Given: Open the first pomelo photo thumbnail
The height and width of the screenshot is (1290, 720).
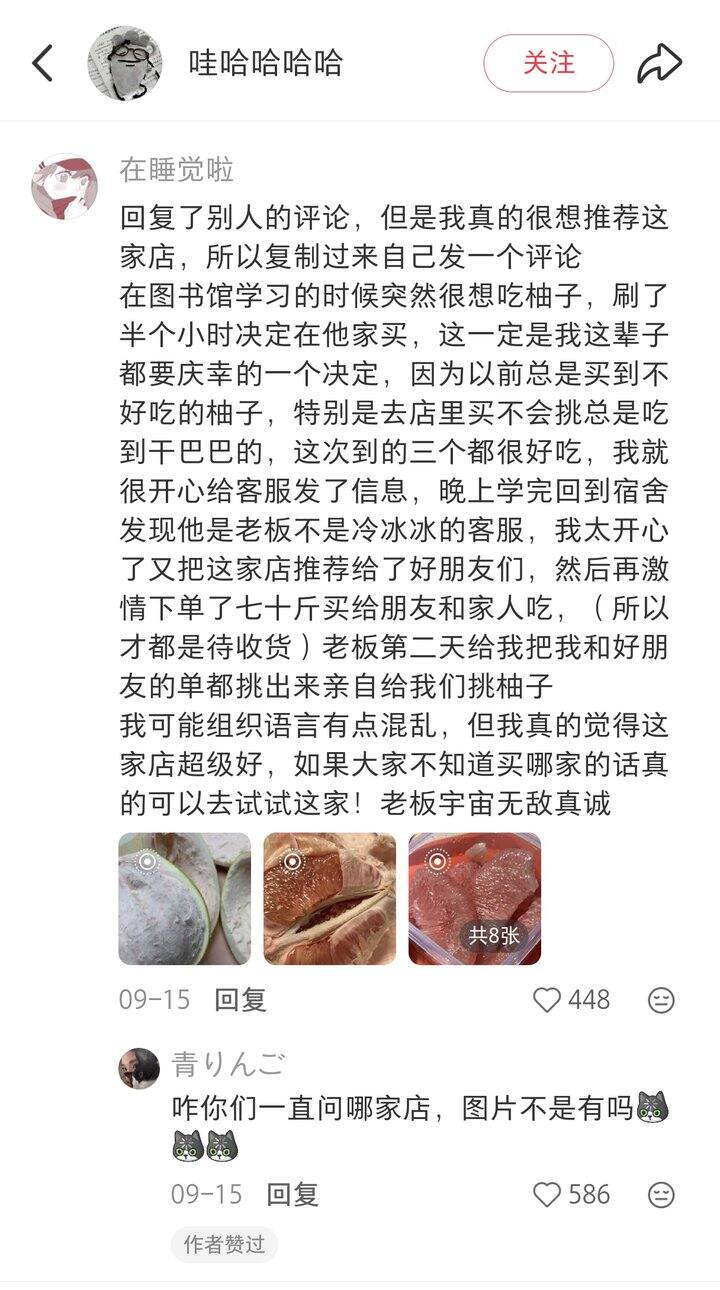Looking at the screenshot, I should click(185, 898).
